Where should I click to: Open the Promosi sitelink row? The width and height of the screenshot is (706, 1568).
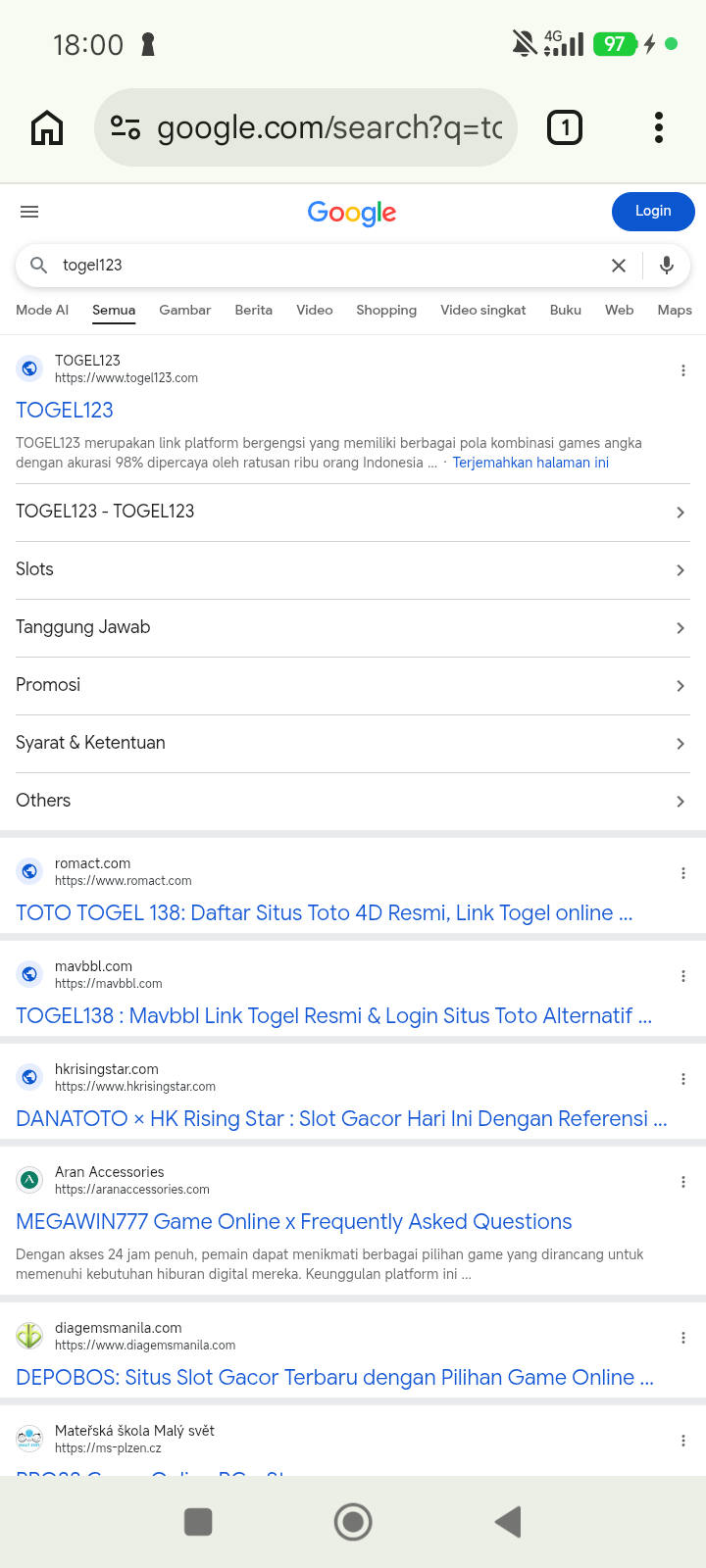click(x=353, y=685)
